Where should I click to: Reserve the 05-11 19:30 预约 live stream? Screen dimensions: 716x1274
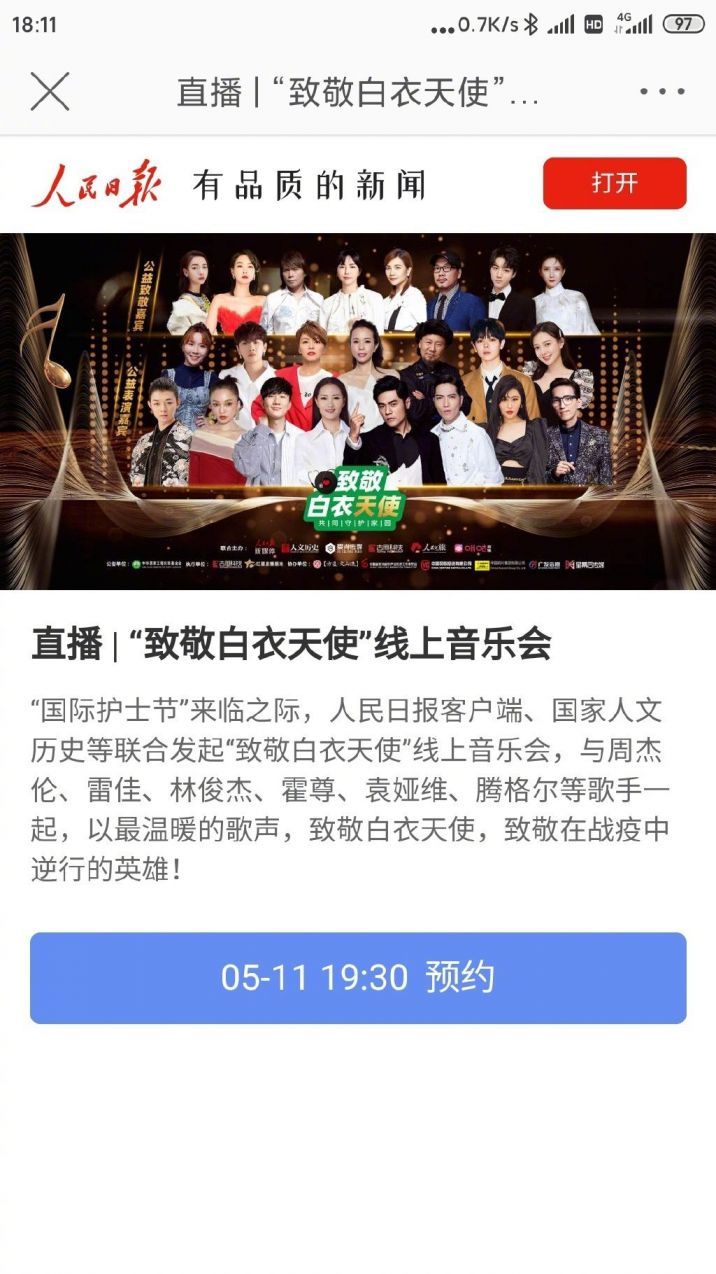coord(358,978)
